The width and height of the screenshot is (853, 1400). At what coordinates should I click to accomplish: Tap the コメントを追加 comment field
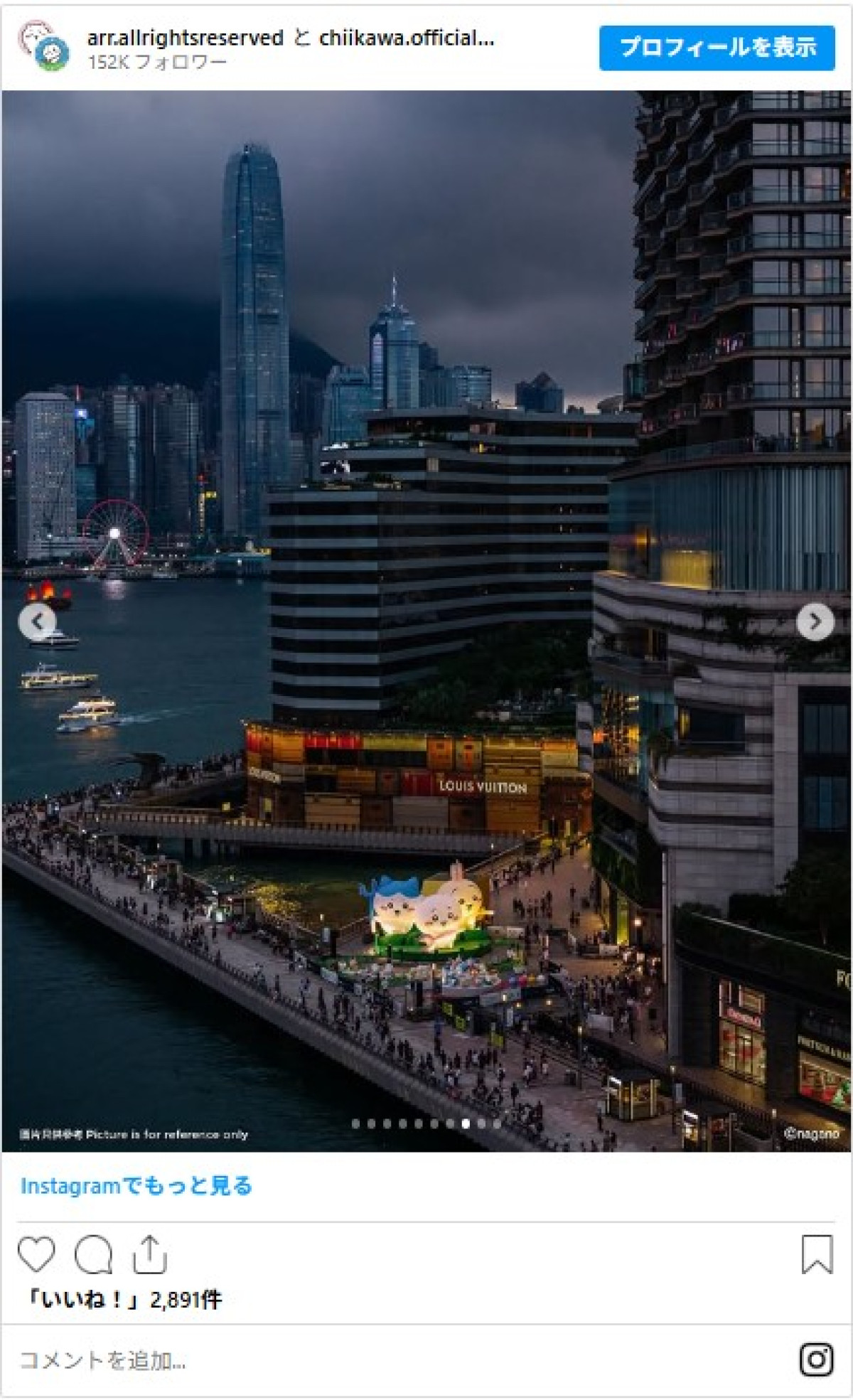[284, 1361]
